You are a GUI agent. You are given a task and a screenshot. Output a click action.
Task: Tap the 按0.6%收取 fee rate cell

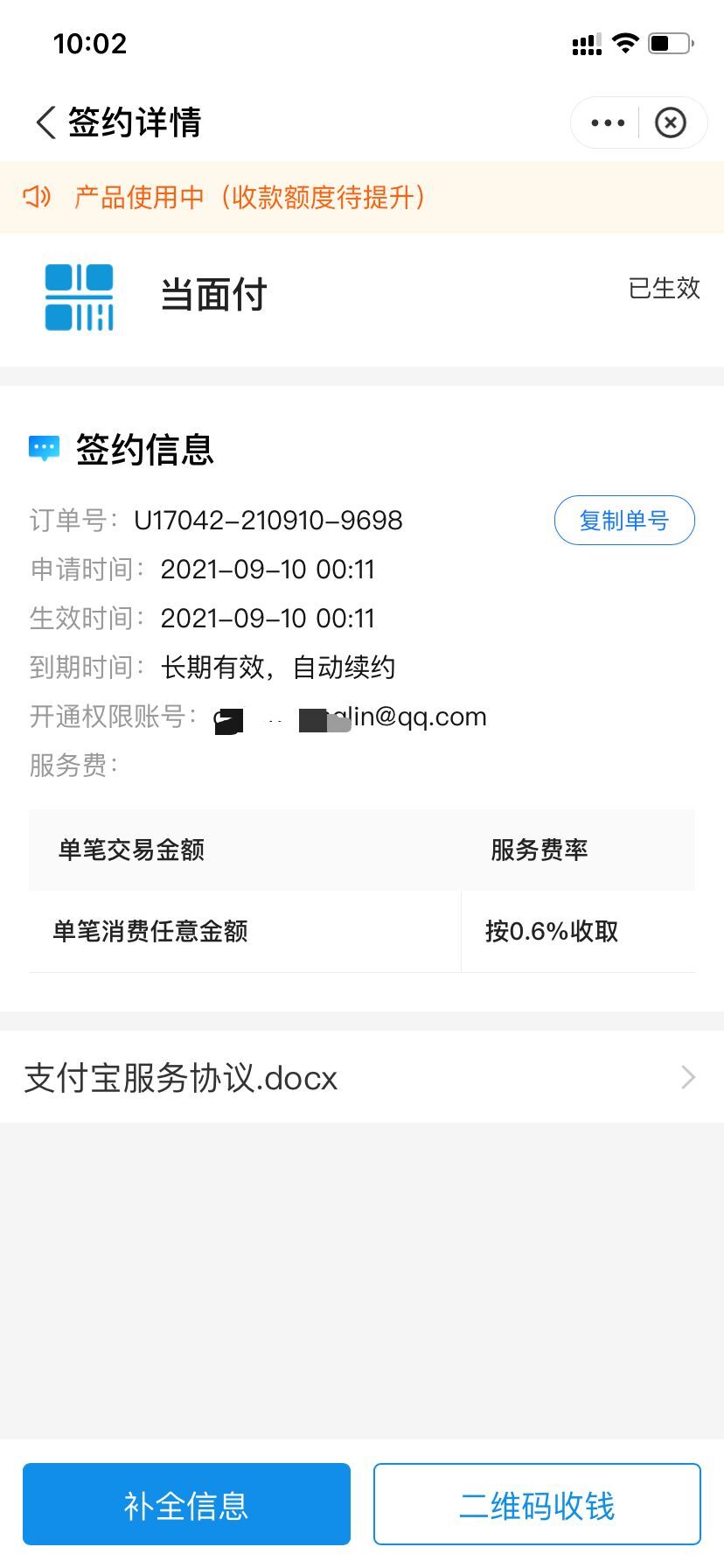pyautogui.click(x=553, y=931)
